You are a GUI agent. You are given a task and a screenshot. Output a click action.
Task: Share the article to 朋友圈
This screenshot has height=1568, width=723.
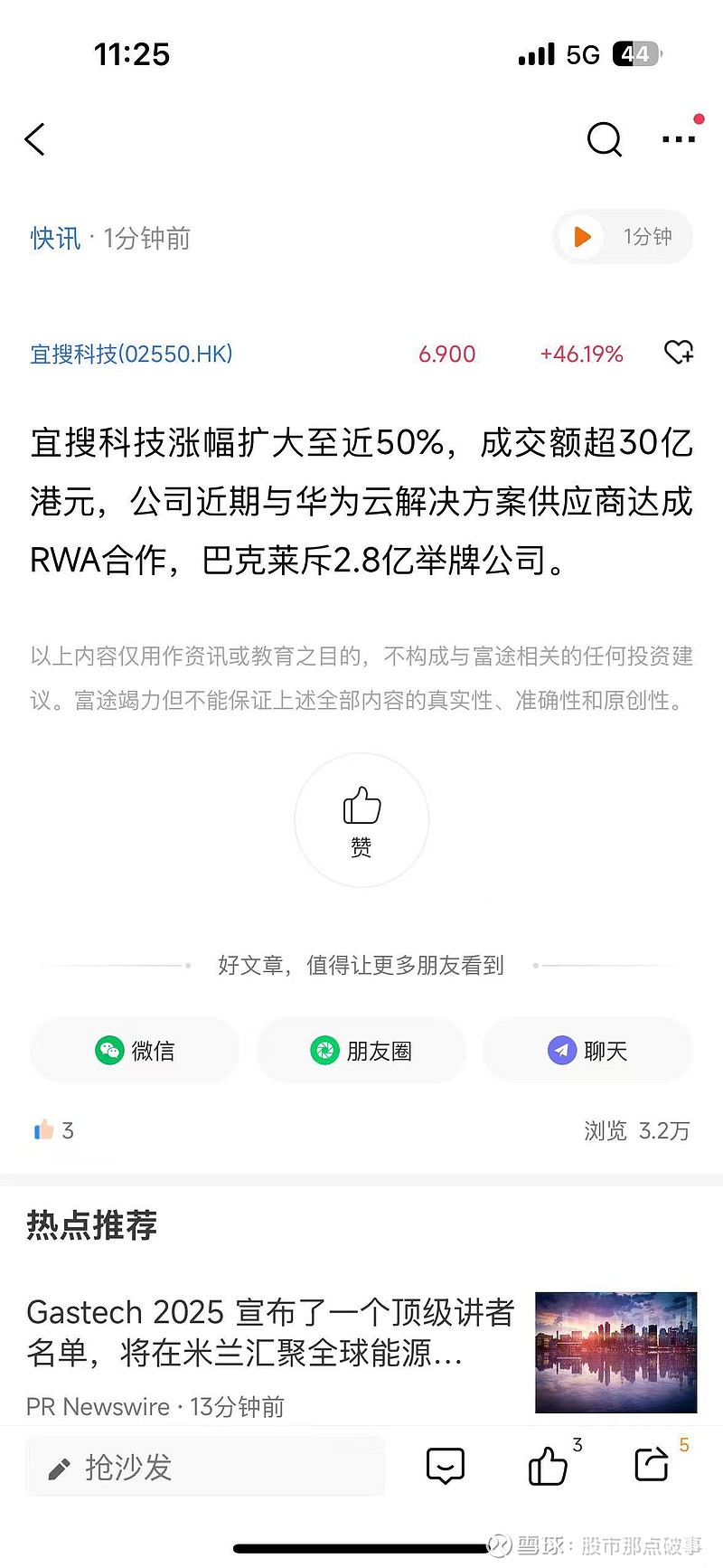pyautogui.click(x=361, y=1050)
